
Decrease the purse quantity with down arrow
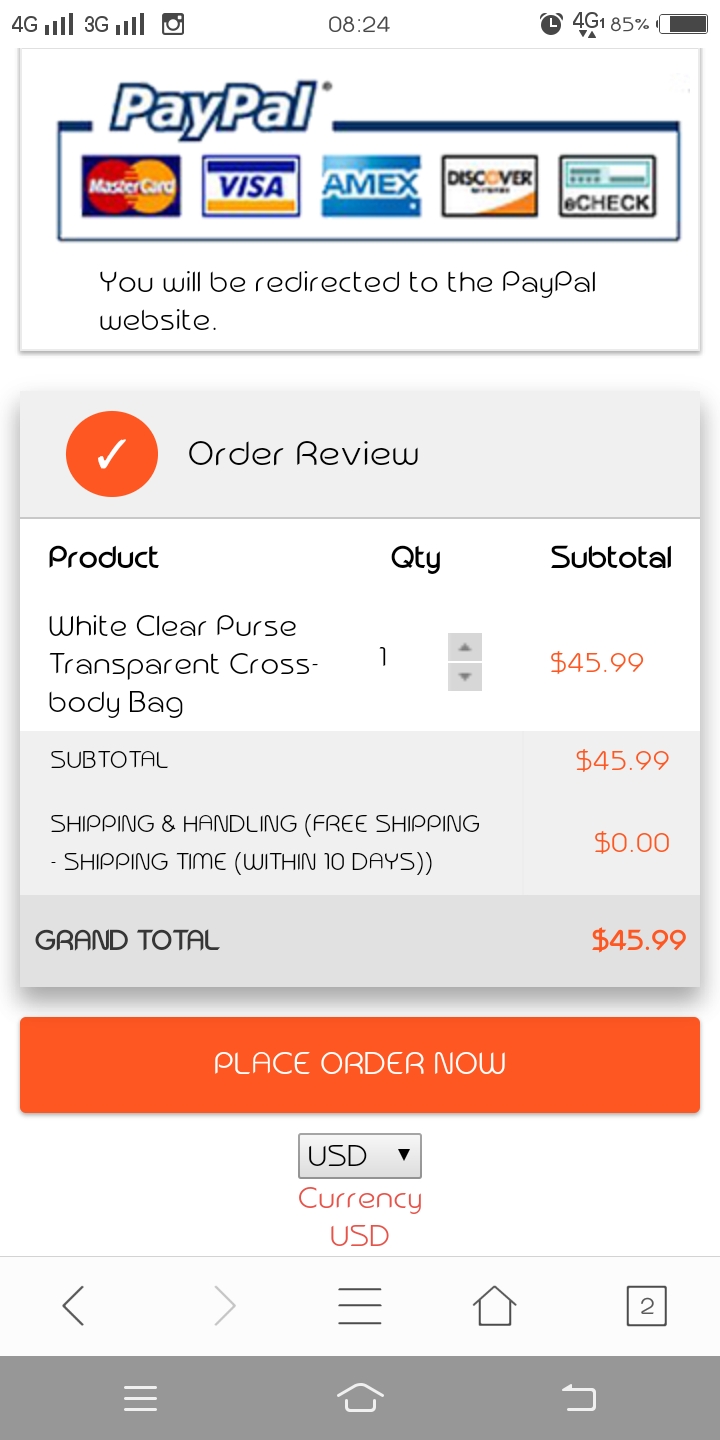tap(464, 677)
